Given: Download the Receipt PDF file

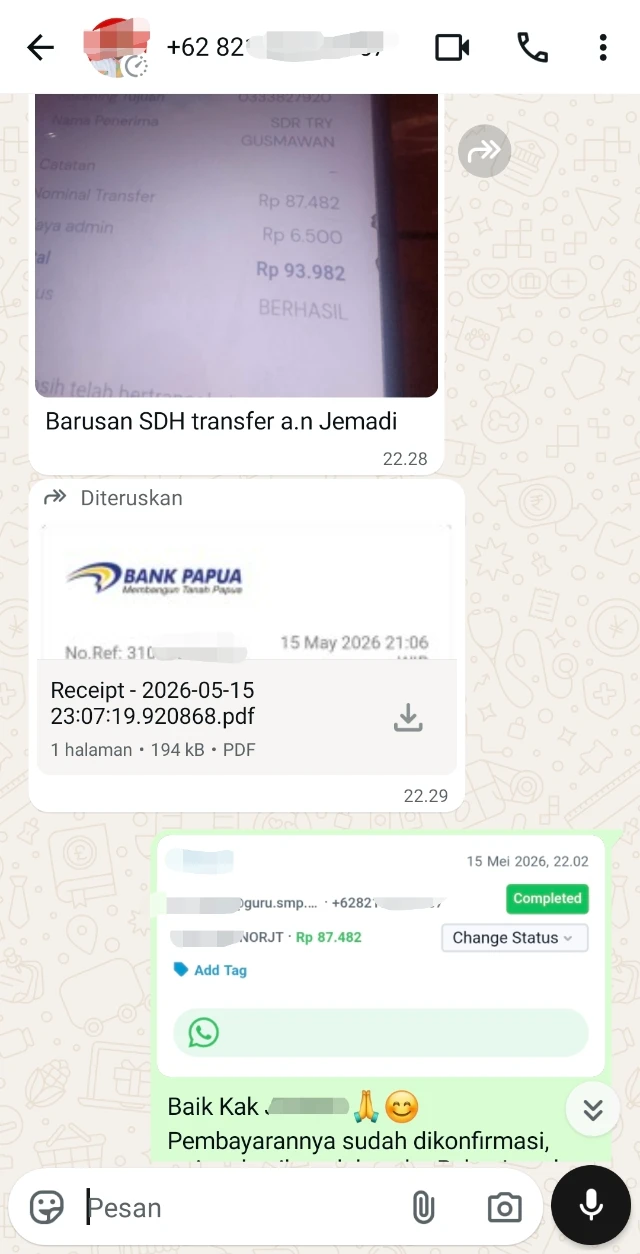Looking at the screenshot, I should 408,717.
